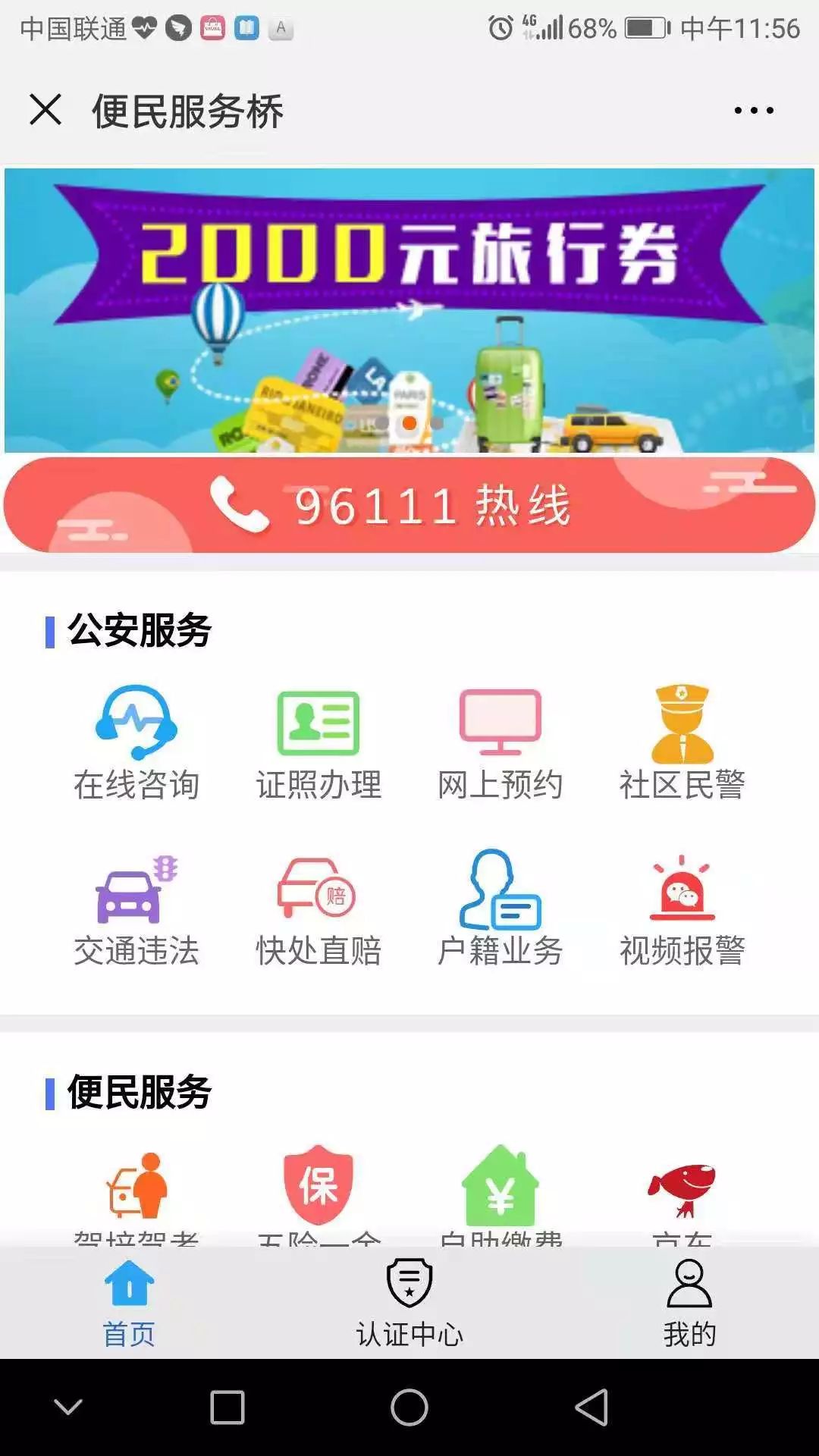This screenshot has width=819, height=1456.
Task: Select the 五险一金 insurance service icon
Action: coord(318,1187)
